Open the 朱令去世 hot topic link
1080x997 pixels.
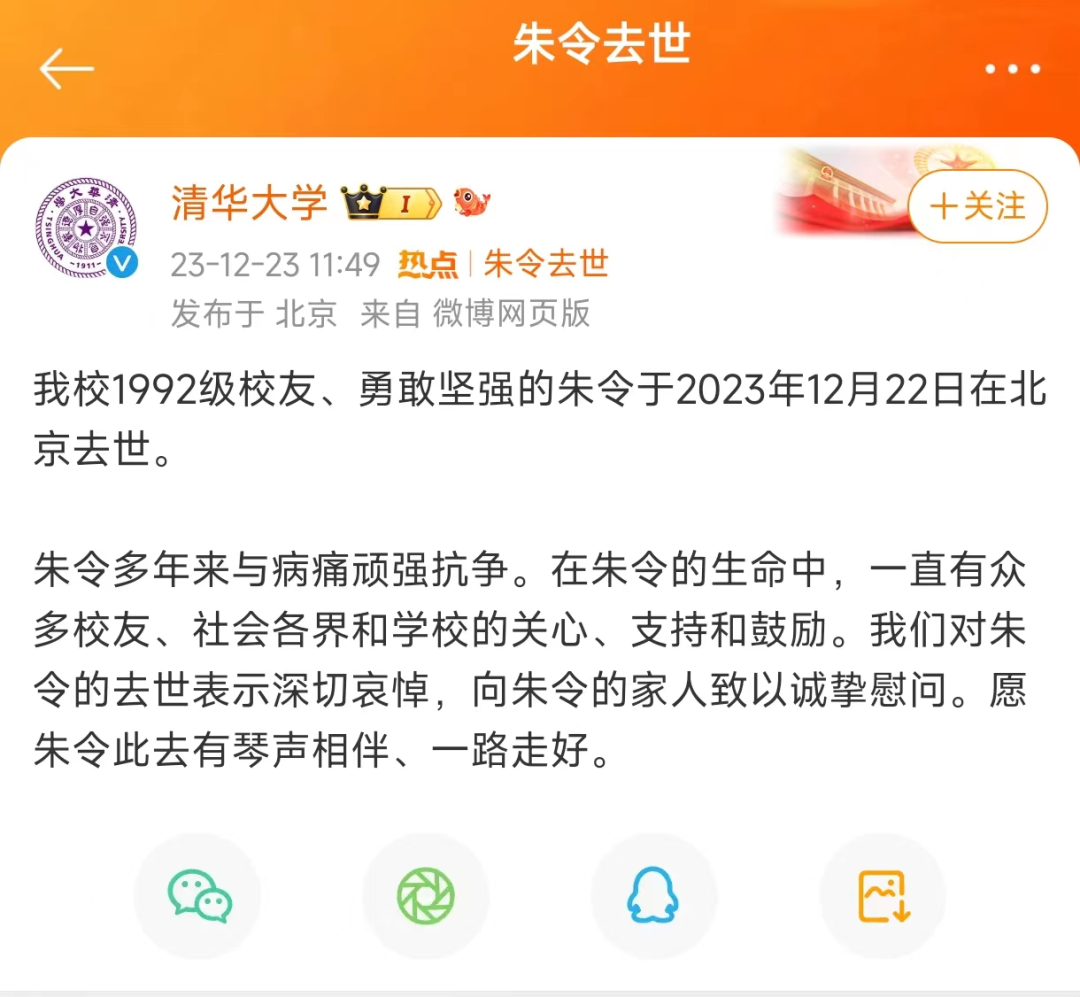click(546, 264)
